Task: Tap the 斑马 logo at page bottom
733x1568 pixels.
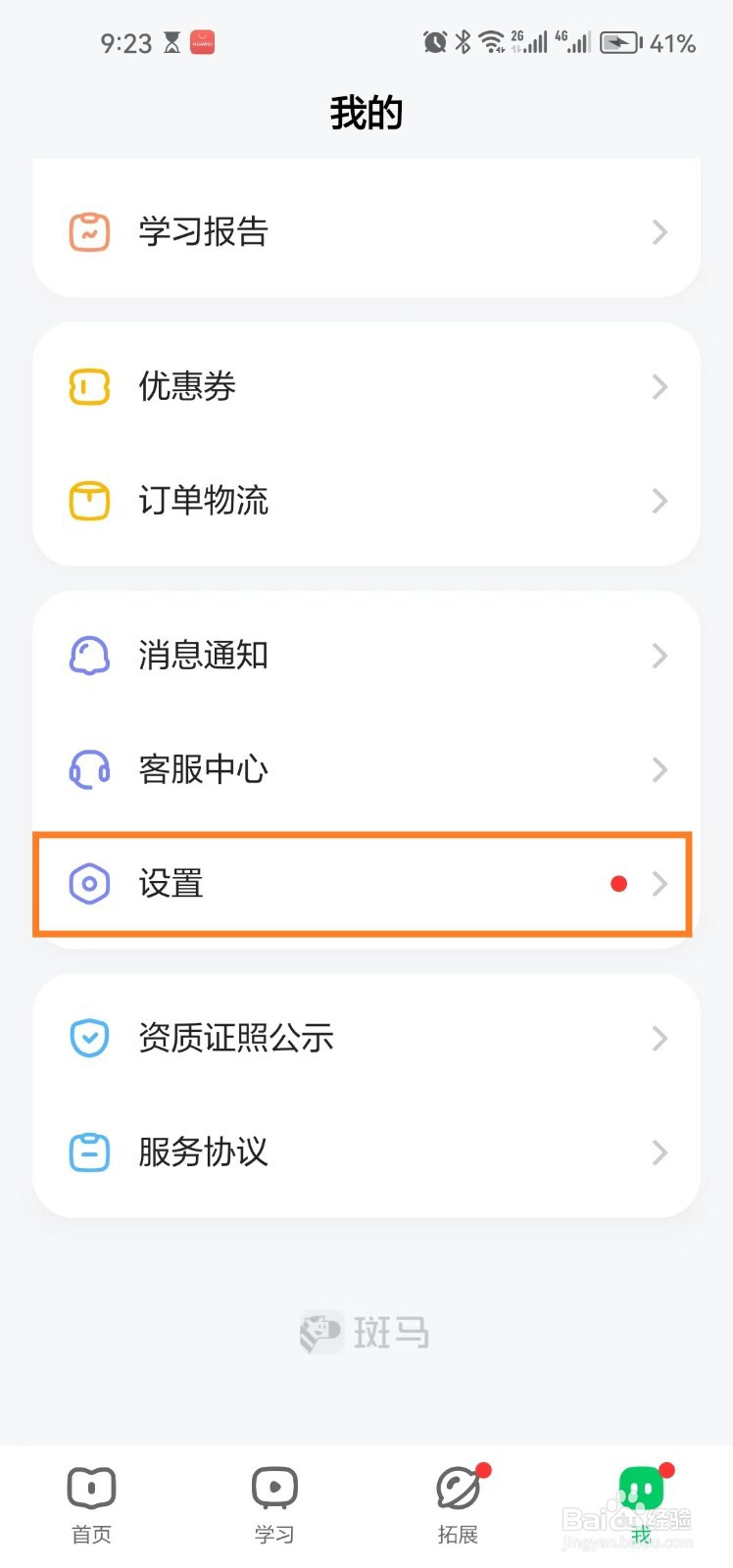Action: coord(365,1331)
